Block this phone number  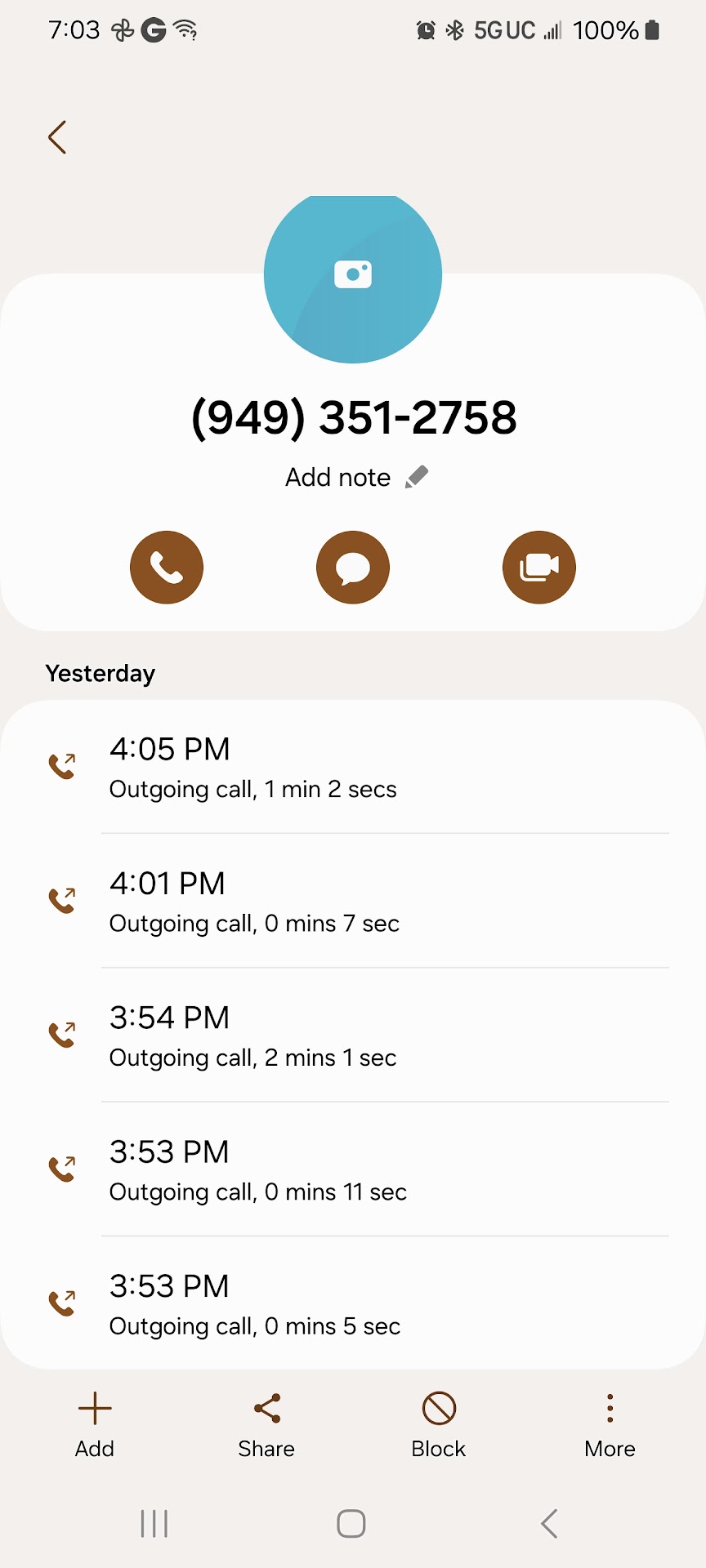point(439,1424)
